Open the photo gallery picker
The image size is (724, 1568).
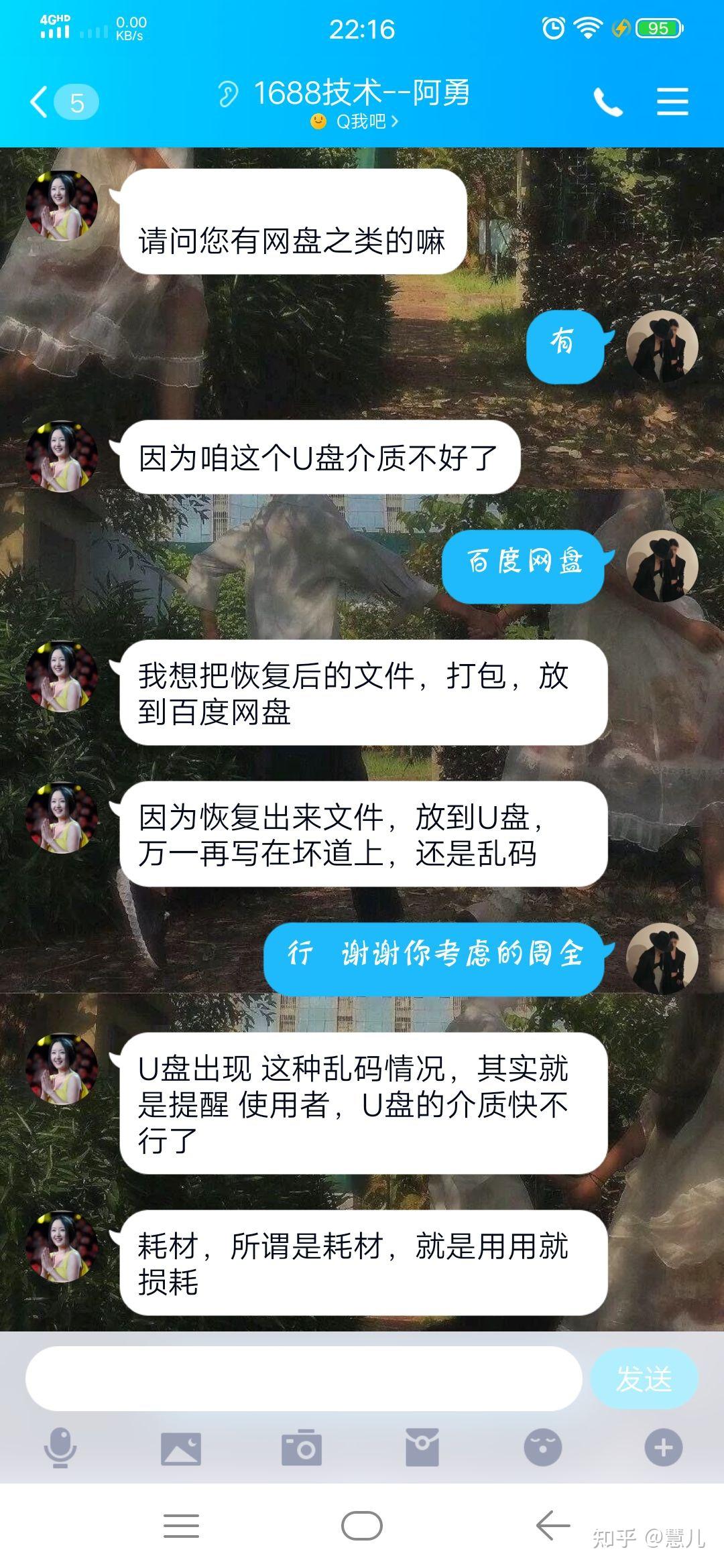click(x=181, y=1449)
